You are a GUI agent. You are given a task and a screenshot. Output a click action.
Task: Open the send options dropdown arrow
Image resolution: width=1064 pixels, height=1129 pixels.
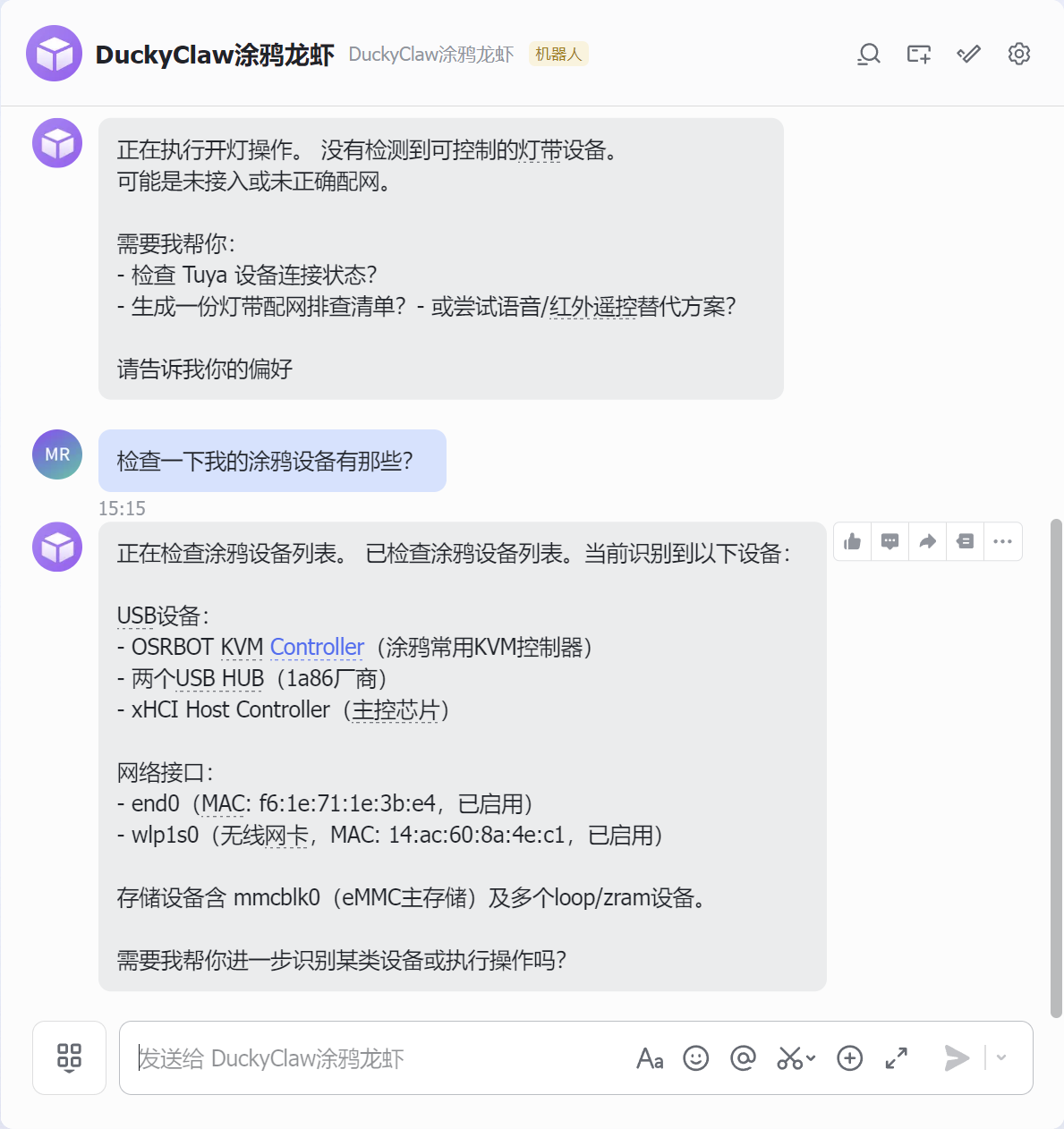1001,1058
